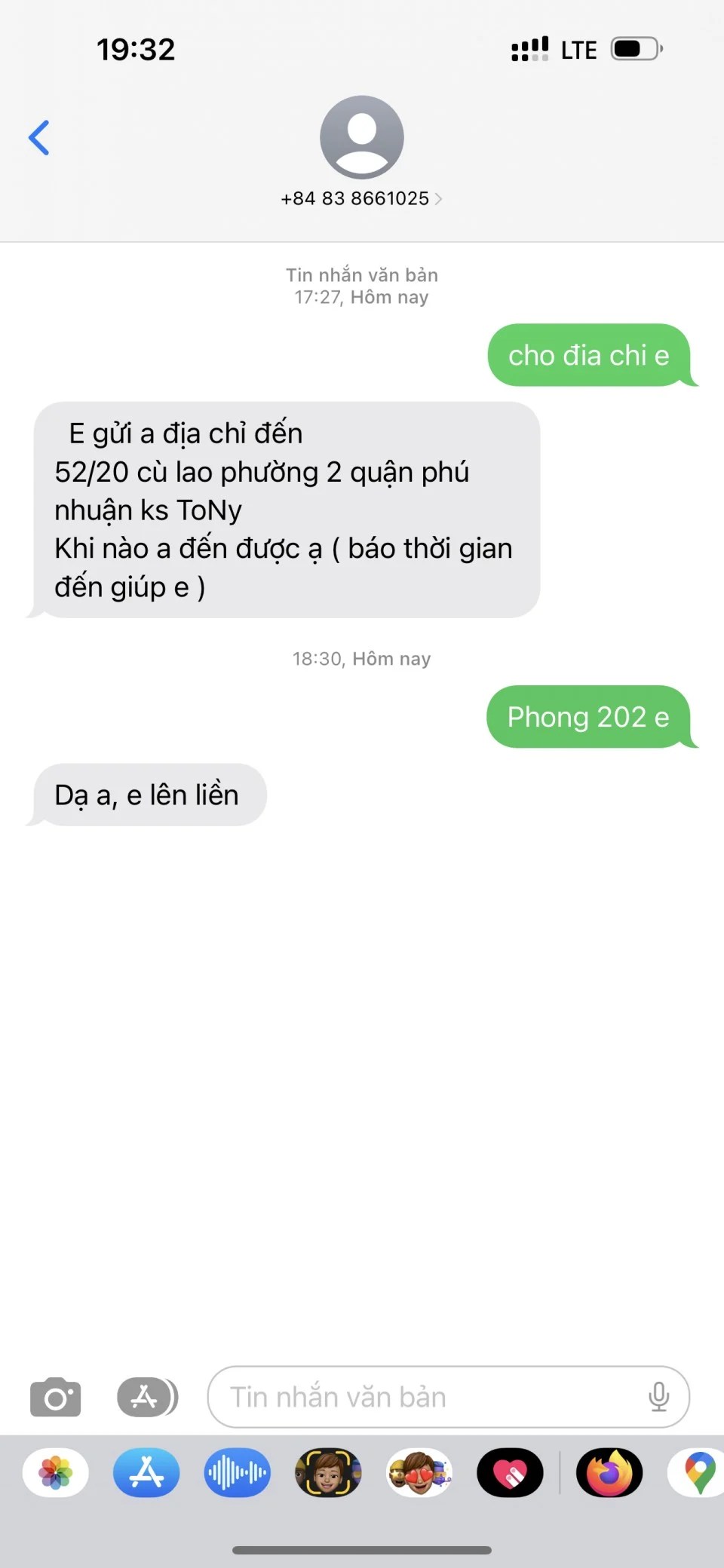Open the Google Maps iMessage app

tap(698, 1472)
